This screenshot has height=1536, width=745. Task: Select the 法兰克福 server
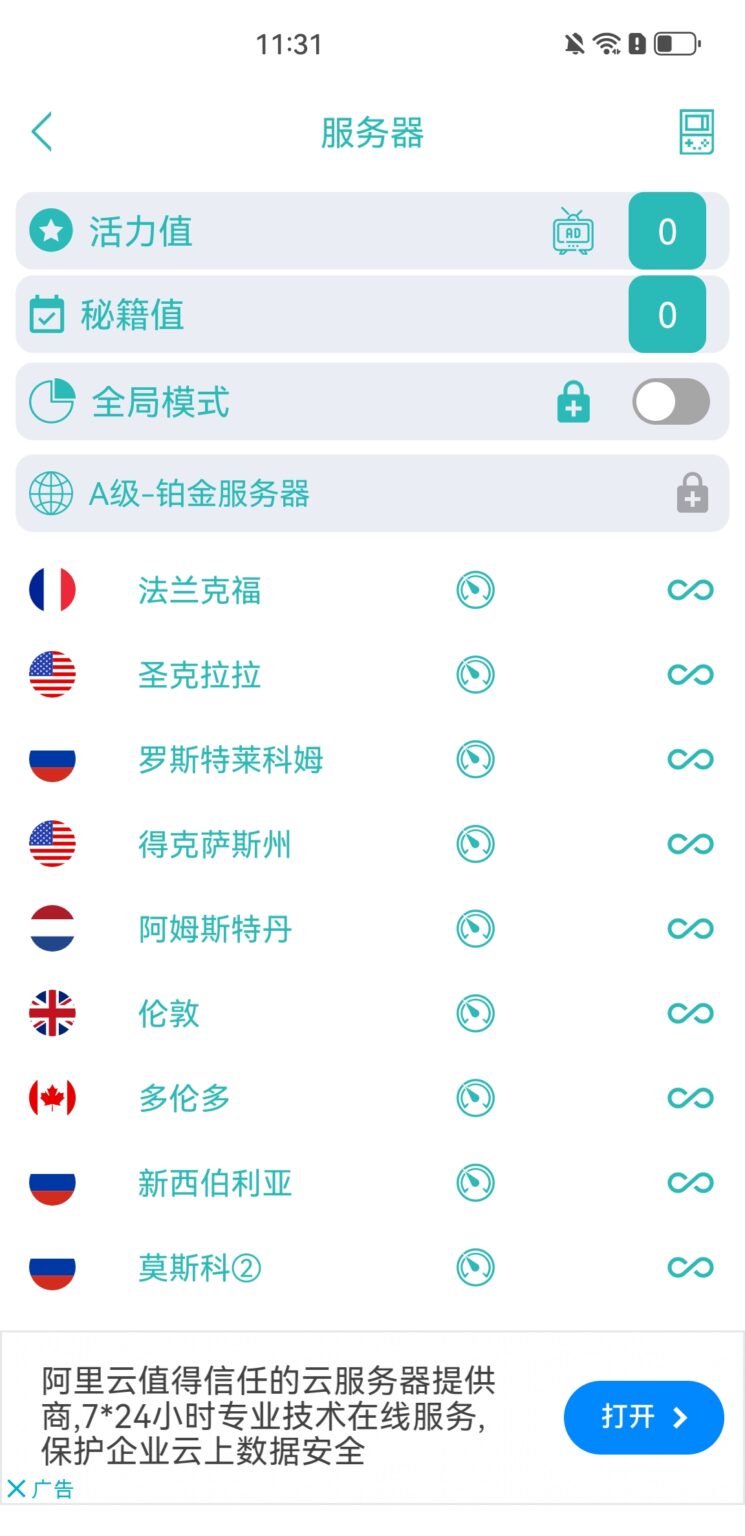click(372, 590)
